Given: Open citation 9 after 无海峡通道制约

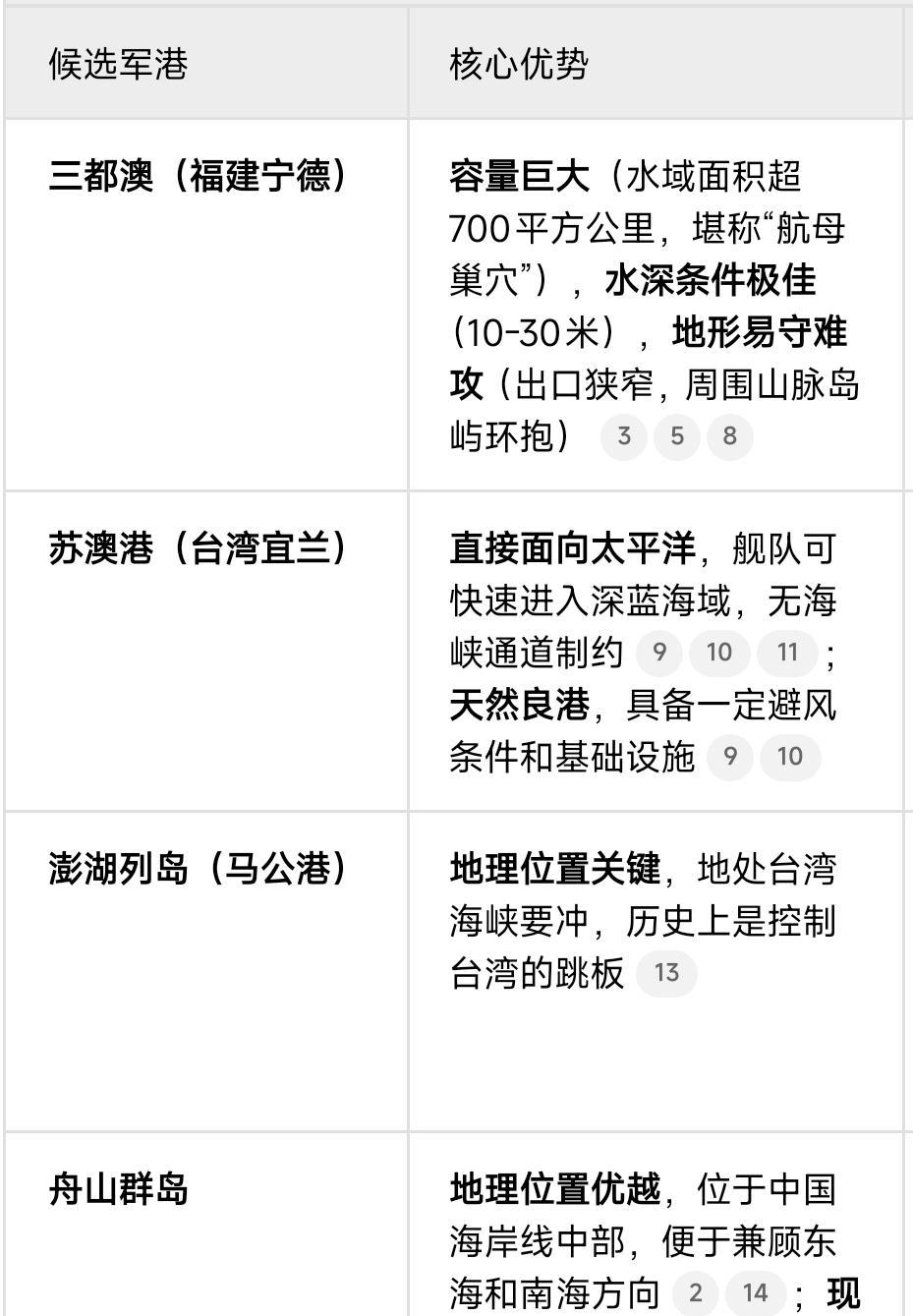Looking at the screenshot, I should (x=659, y=653).
